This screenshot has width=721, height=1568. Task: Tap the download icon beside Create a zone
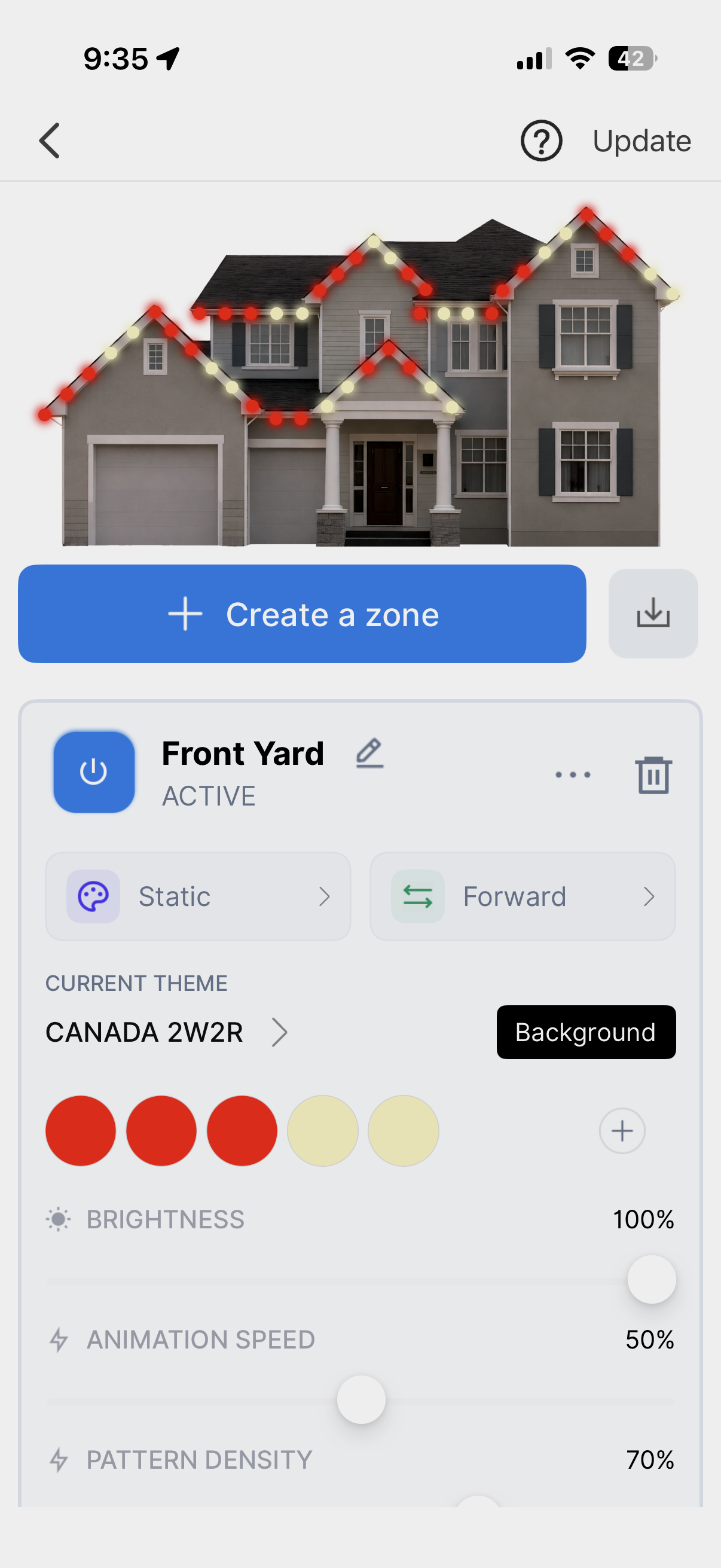(x=653, y=614)
